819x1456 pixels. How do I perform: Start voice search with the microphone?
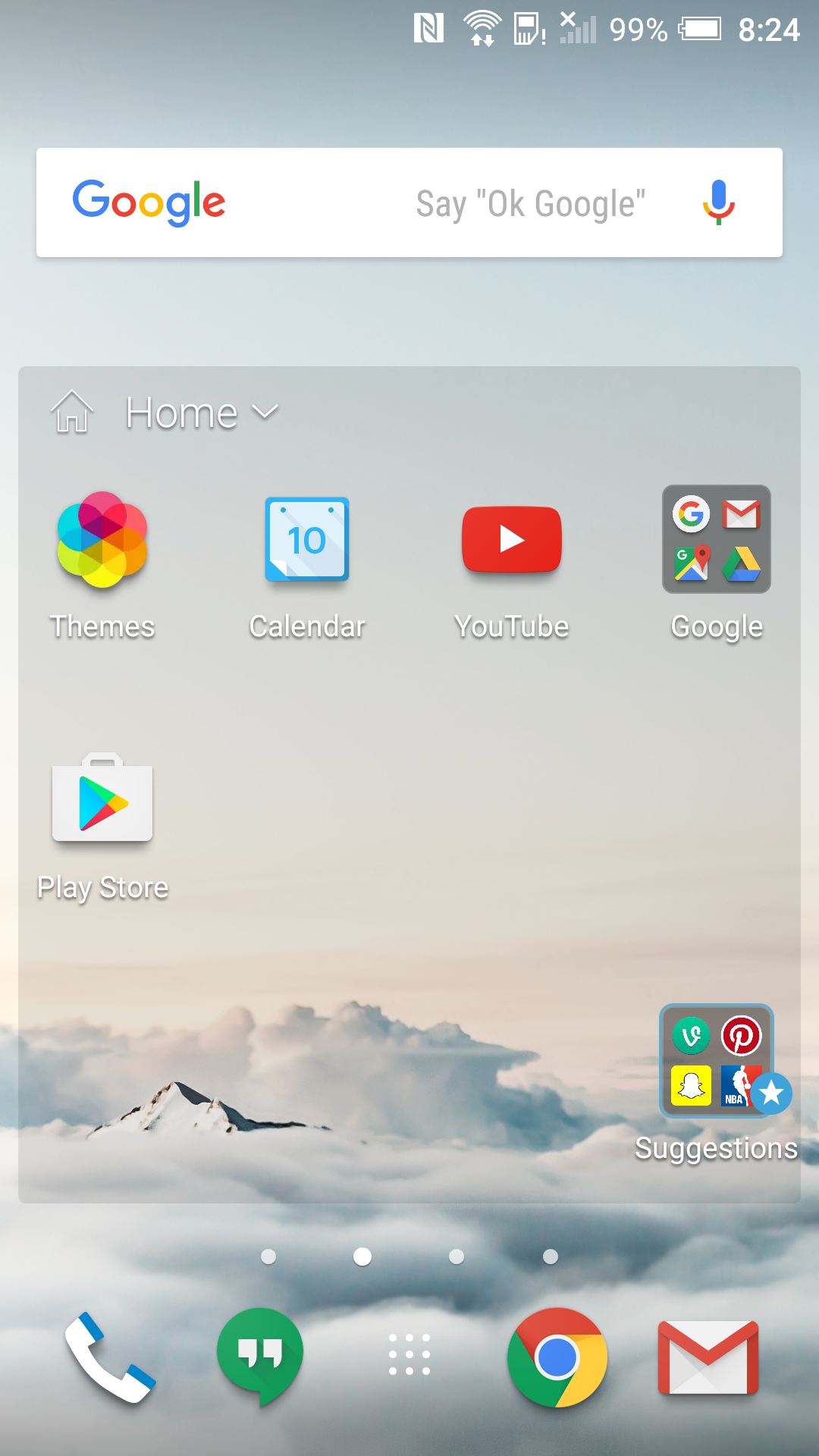coord(718,202)
